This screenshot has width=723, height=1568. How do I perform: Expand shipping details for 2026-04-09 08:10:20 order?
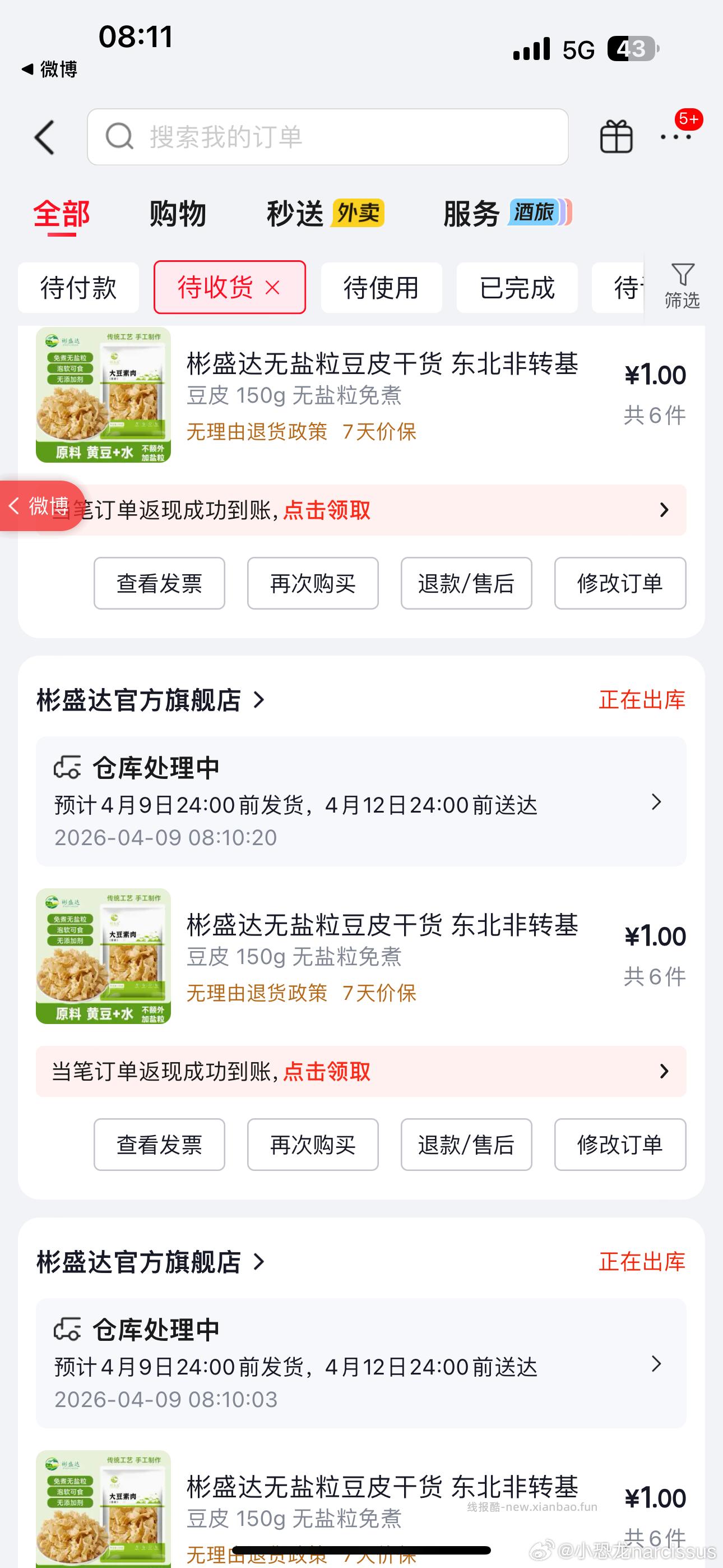(x=656, y=803)
